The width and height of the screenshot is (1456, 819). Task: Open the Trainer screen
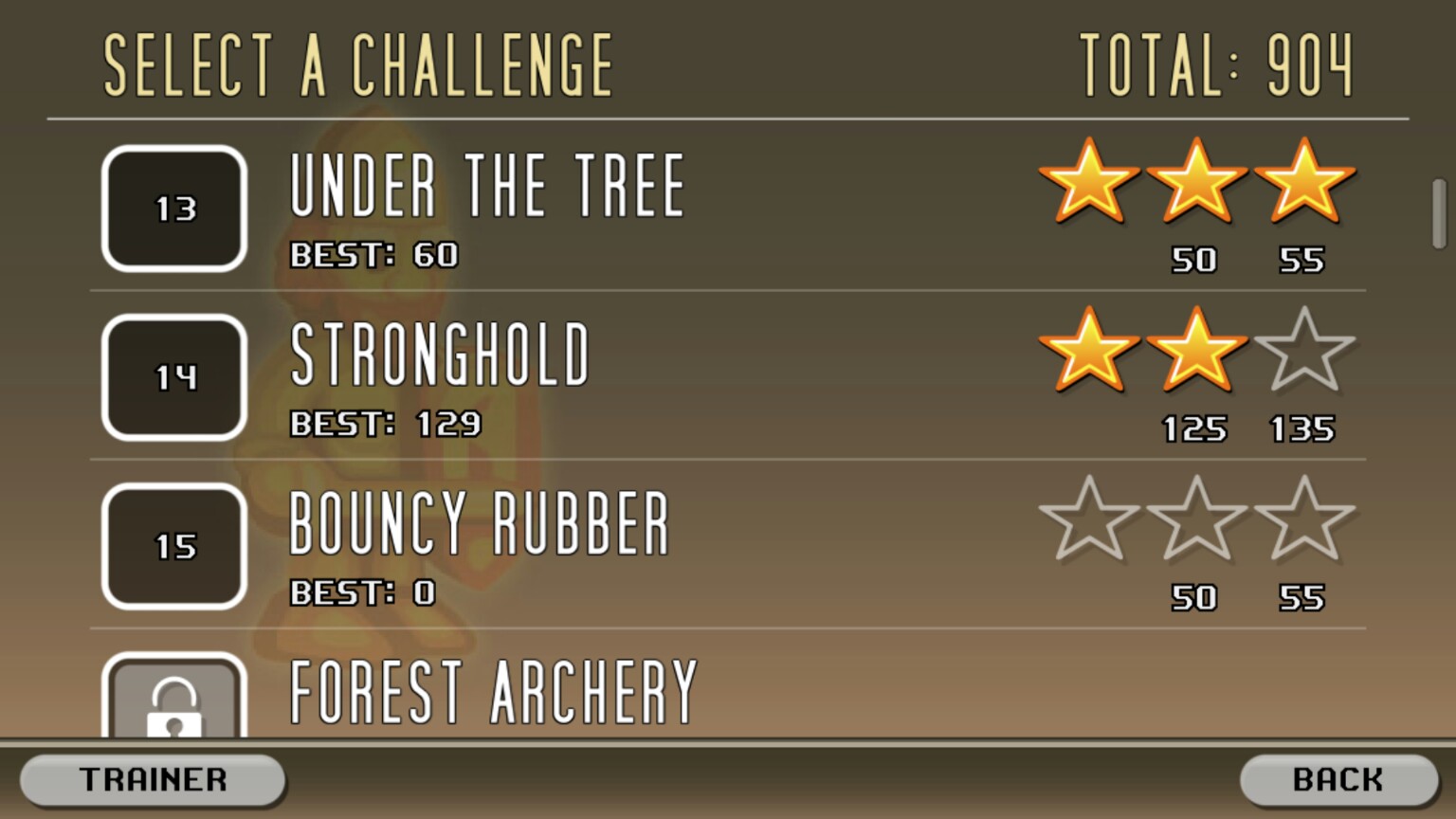coord(153,780)
